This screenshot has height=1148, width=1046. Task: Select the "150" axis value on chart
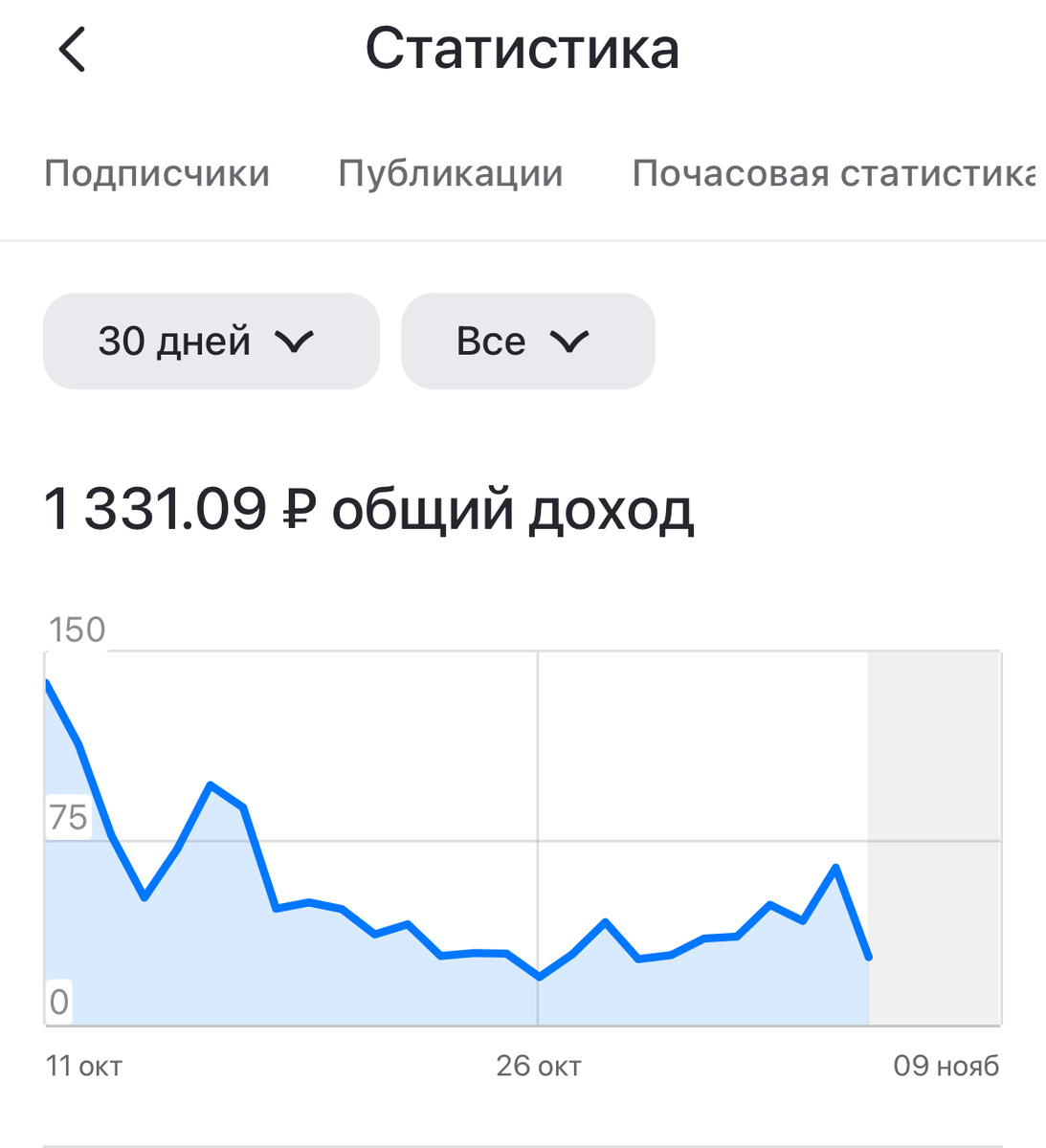tap(77, 629)
